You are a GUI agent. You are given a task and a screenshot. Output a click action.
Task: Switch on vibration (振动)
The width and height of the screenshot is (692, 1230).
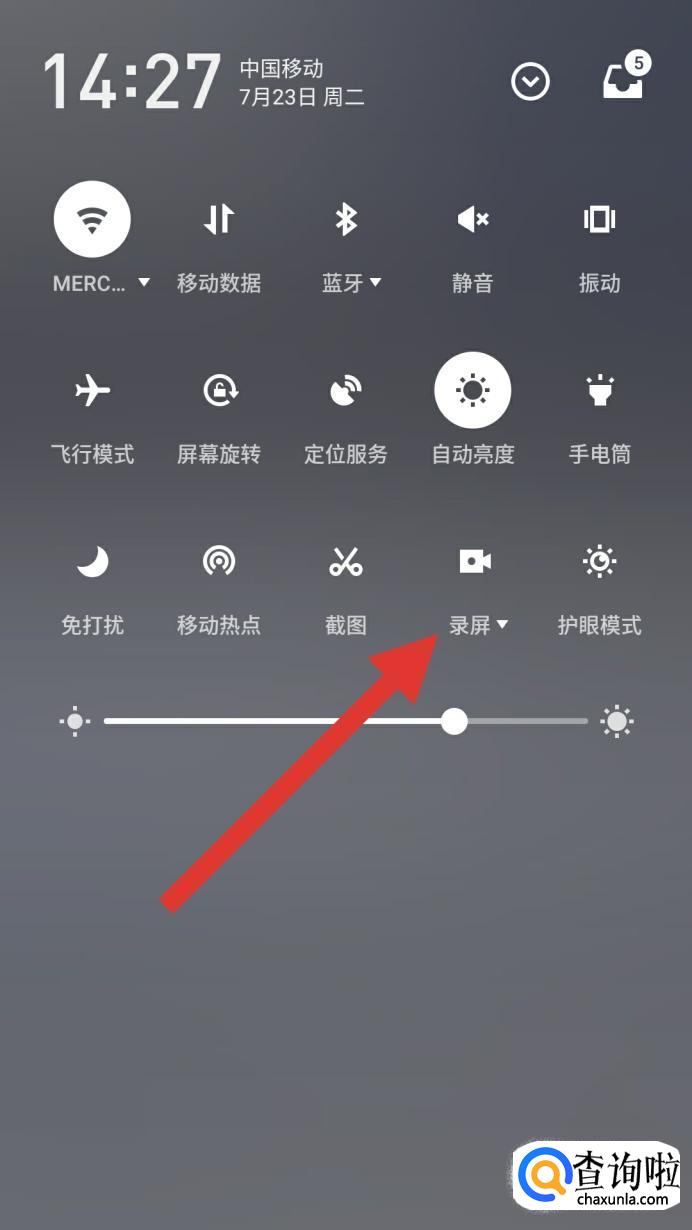(x=599, y=219)
